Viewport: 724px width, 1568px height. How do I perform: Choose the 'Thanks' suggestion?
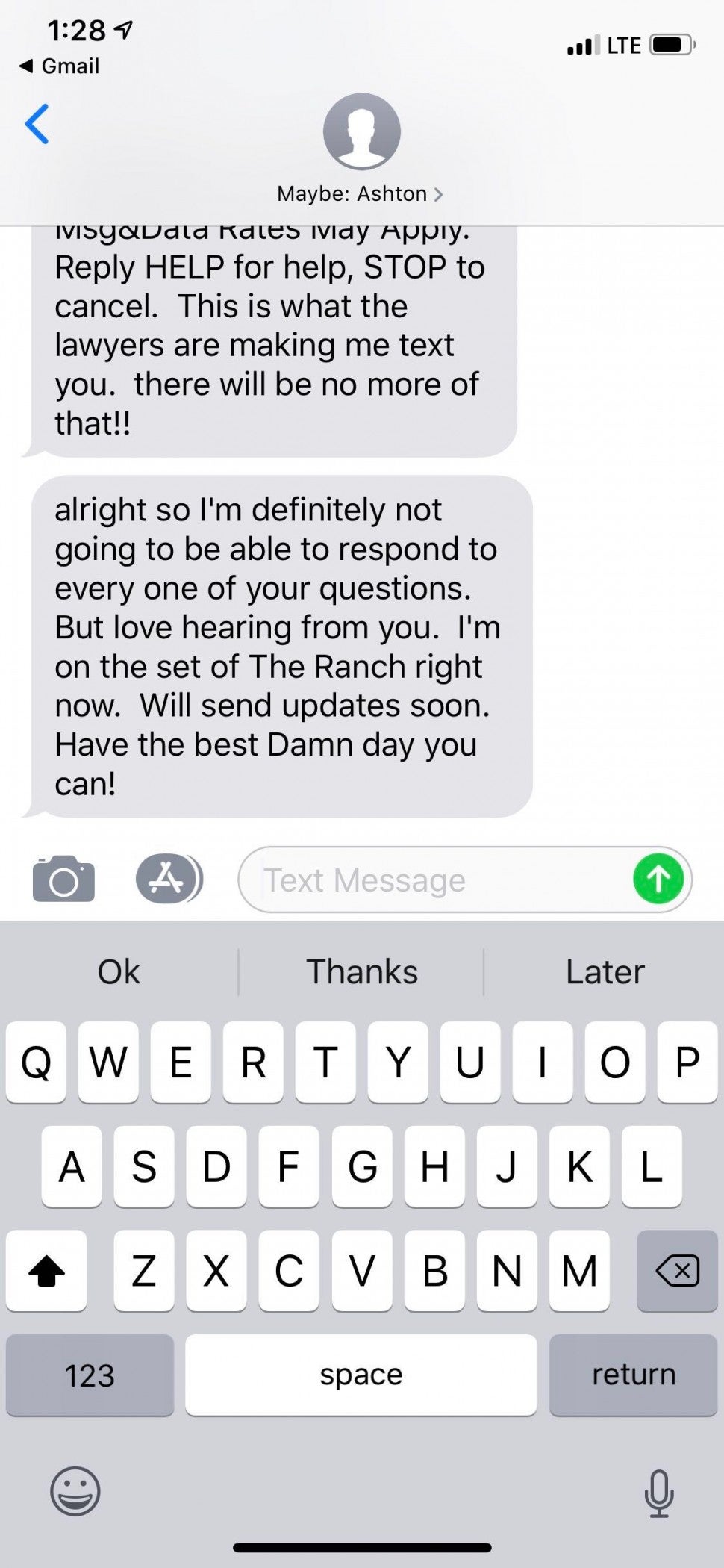361,972
